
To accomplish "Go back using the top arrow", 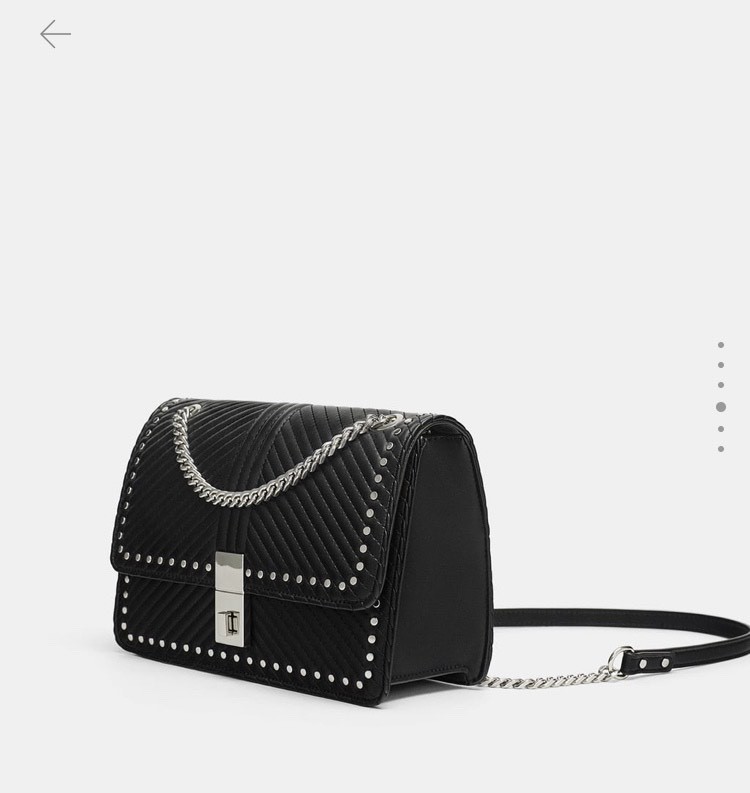I will click(55, 35).
